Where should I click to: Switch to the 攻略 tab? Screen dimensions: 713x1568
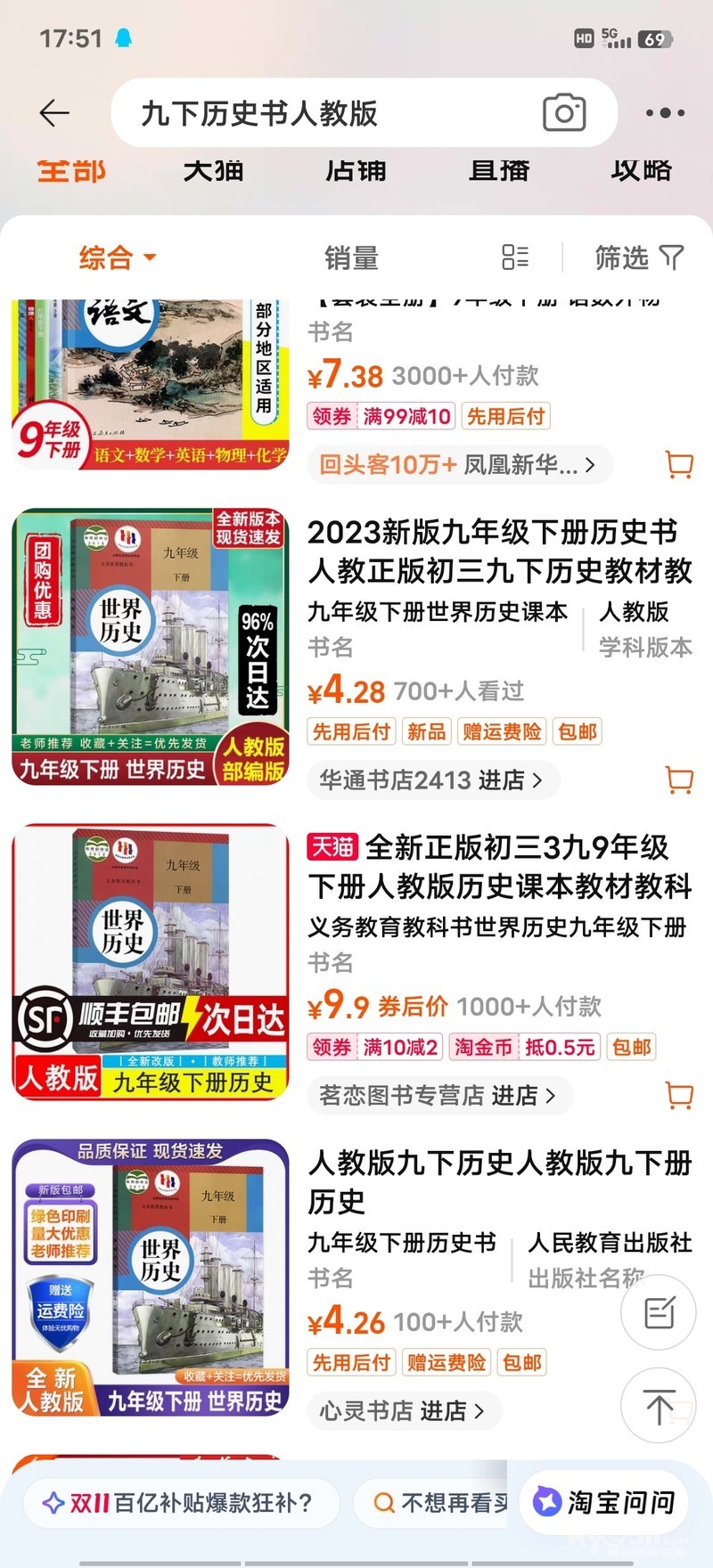click(x=641, y=169)
